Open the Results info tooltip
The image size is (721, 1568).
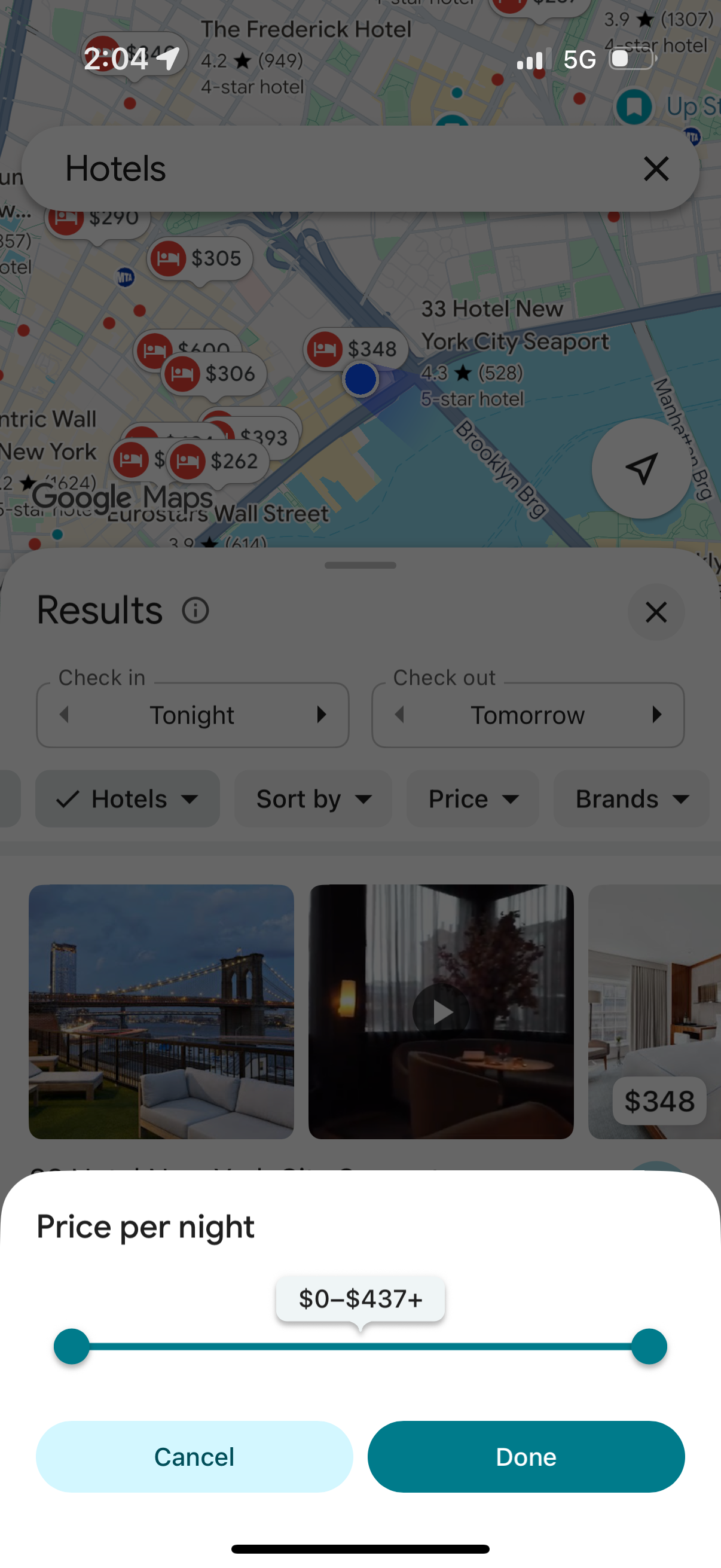[x=195, y=610]
